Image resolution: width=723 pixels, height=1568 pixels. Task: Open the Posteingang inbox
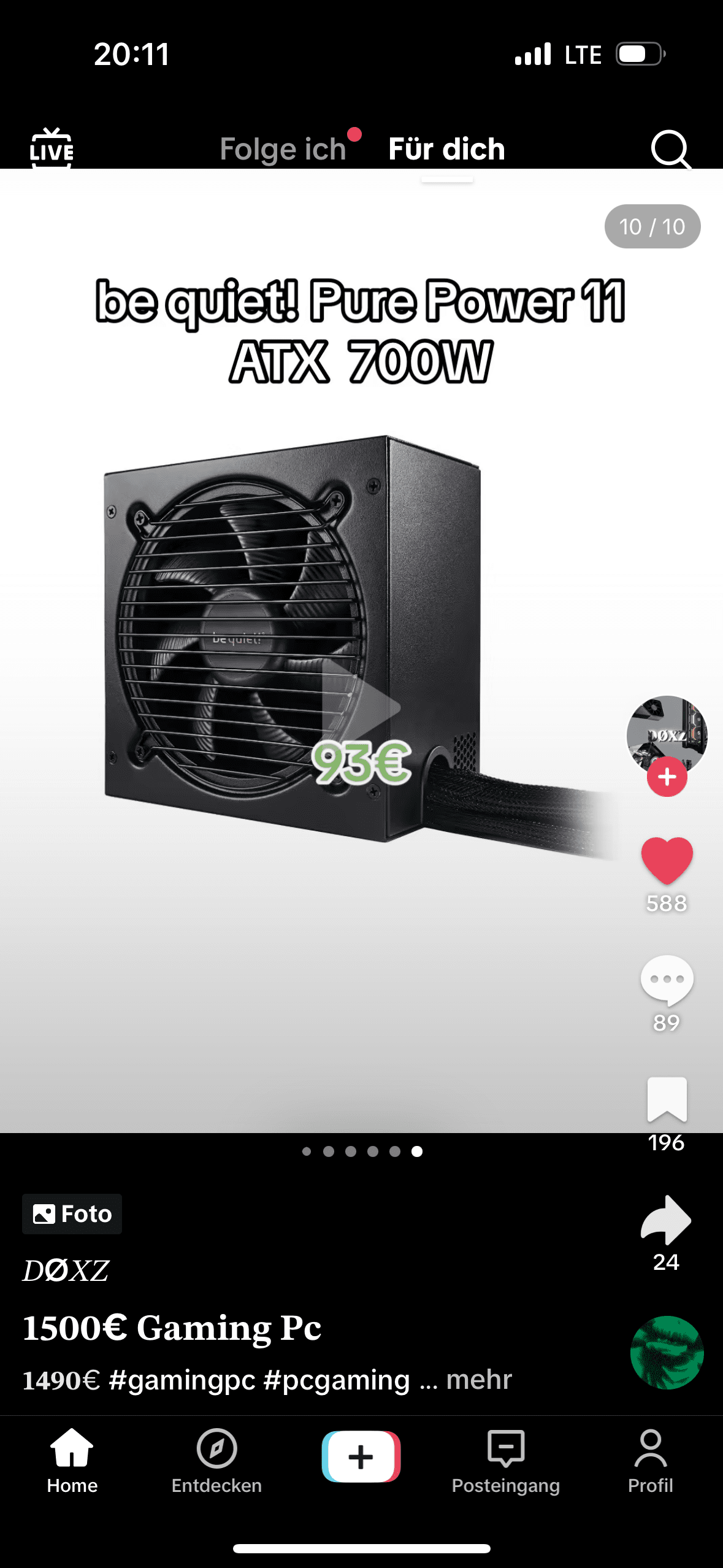506,1461
